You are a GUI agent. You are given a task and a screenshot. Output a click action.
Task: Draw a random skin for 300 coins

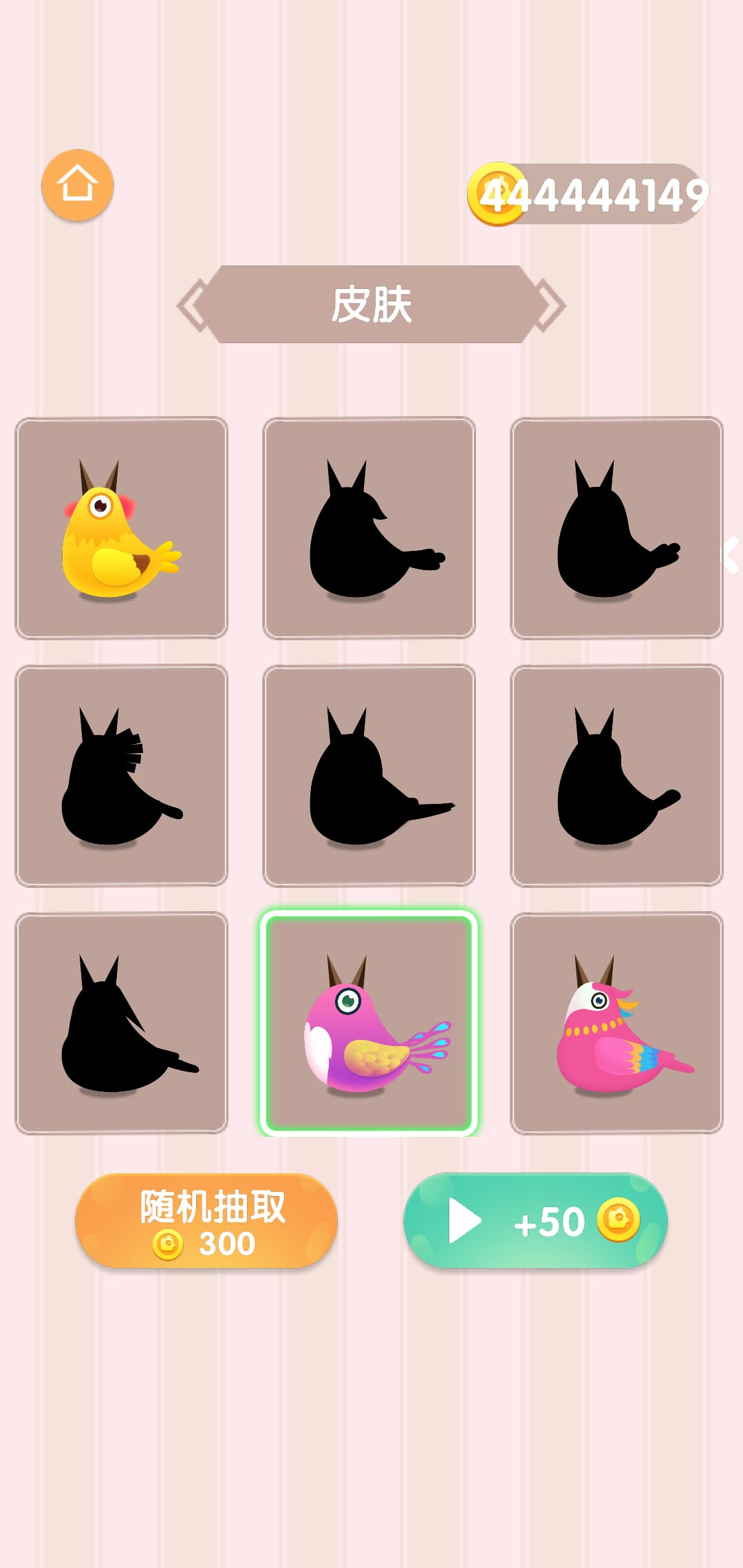coord(206,1221)
